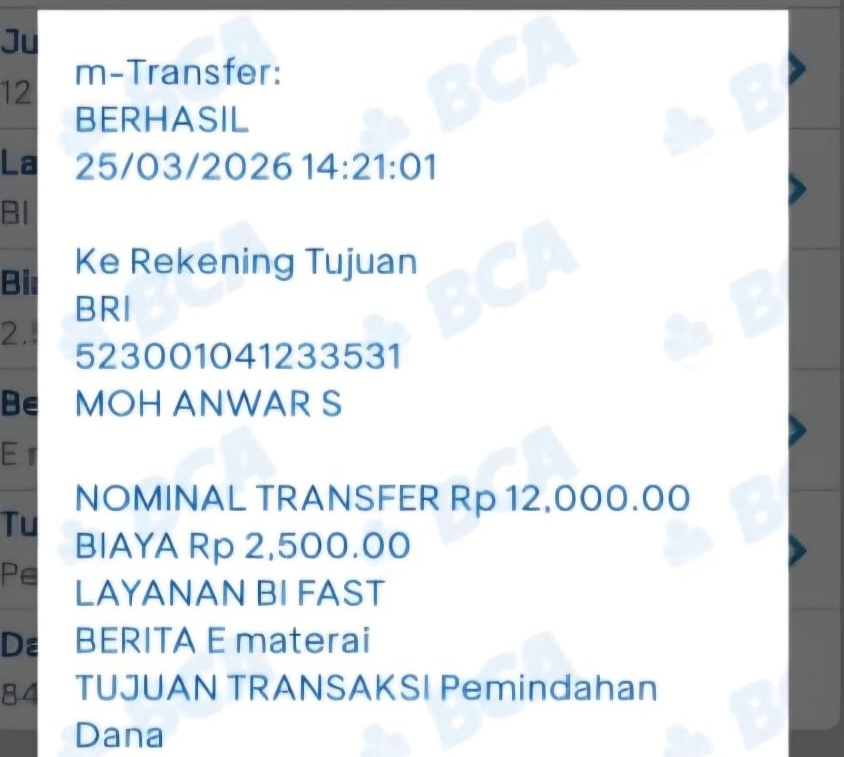Open the chevron on the Jumlah row
Image resolution: width=844 pixels, height=757 pixels.
tap(797, 68)
